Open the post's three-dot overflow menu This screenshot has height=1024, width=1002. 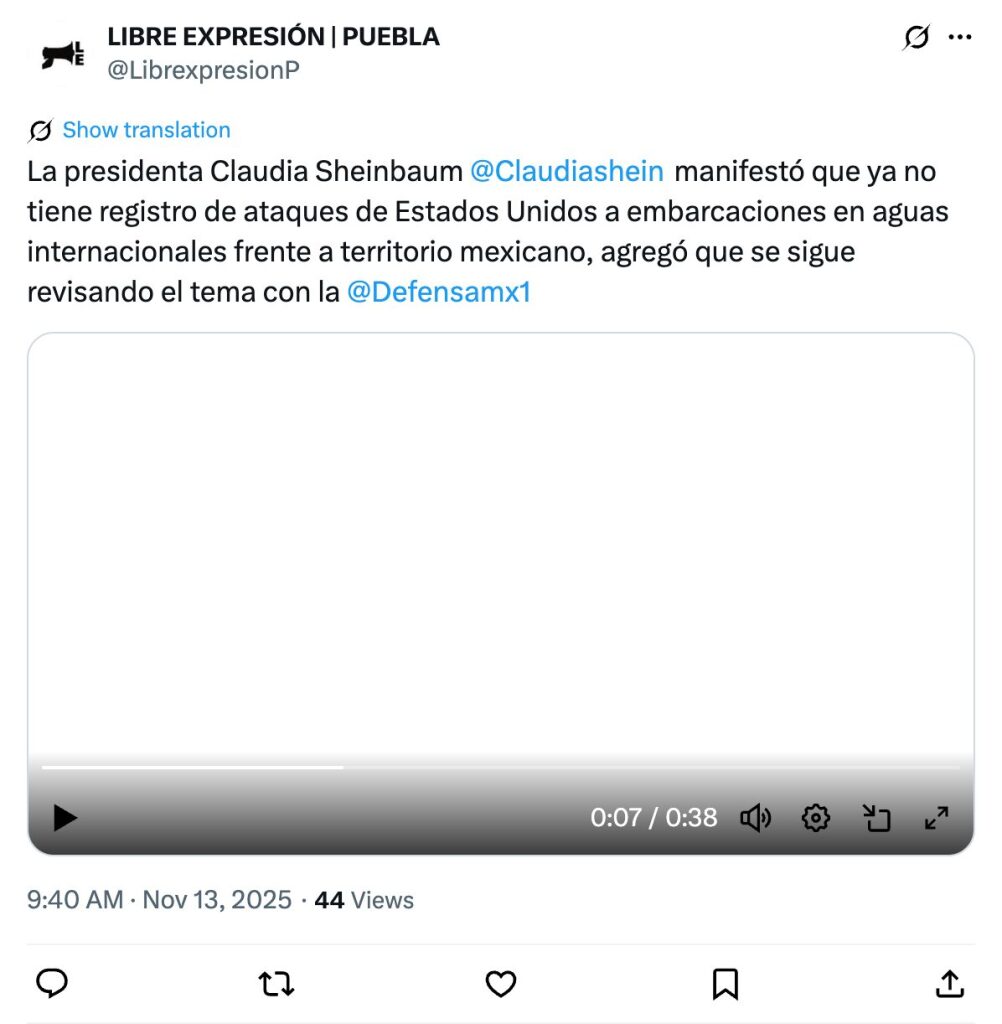click(x=960, y=38)
